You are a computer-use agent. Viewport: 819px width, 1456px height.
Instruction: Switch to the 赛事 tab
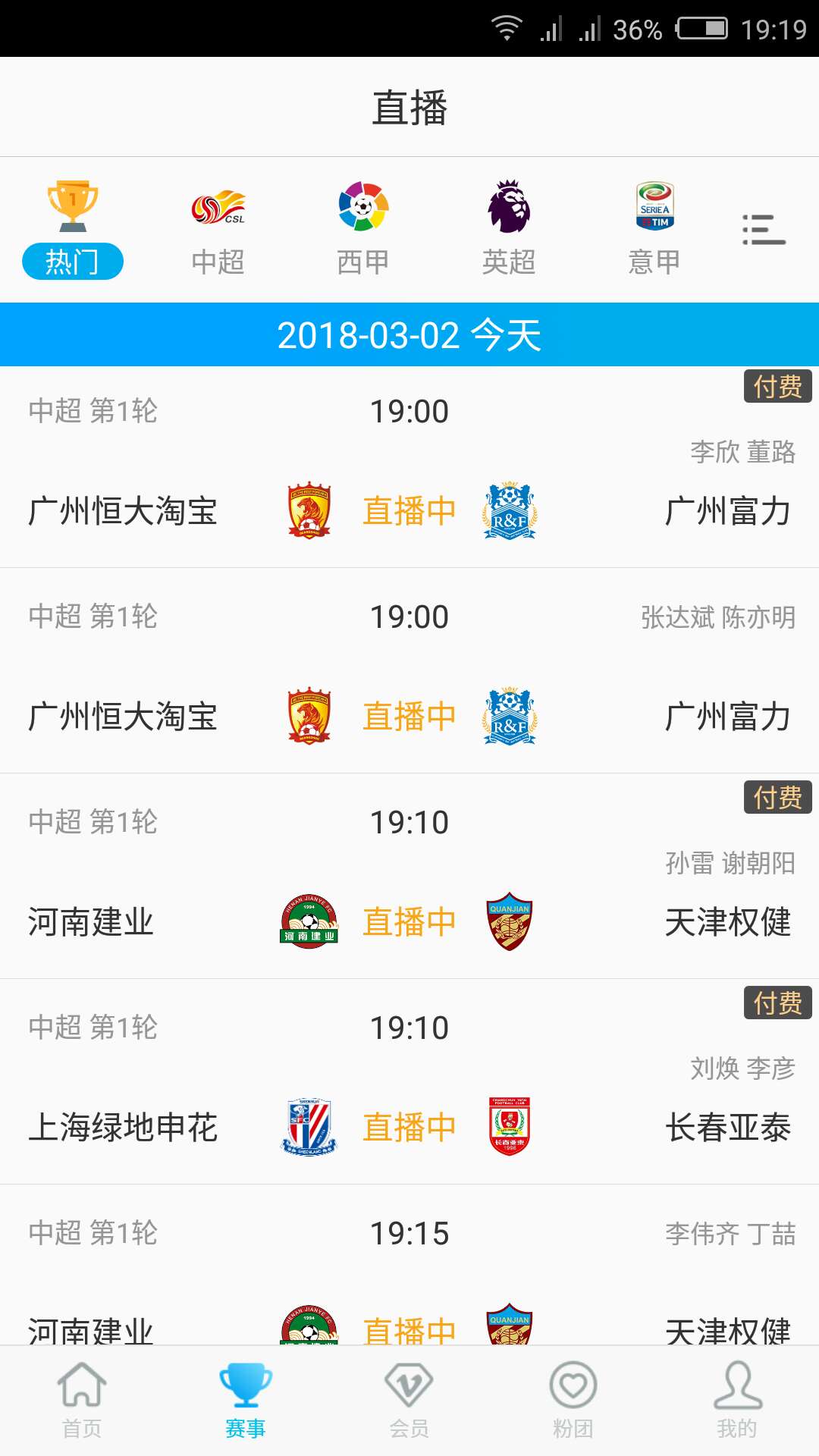click(245, 1403)
